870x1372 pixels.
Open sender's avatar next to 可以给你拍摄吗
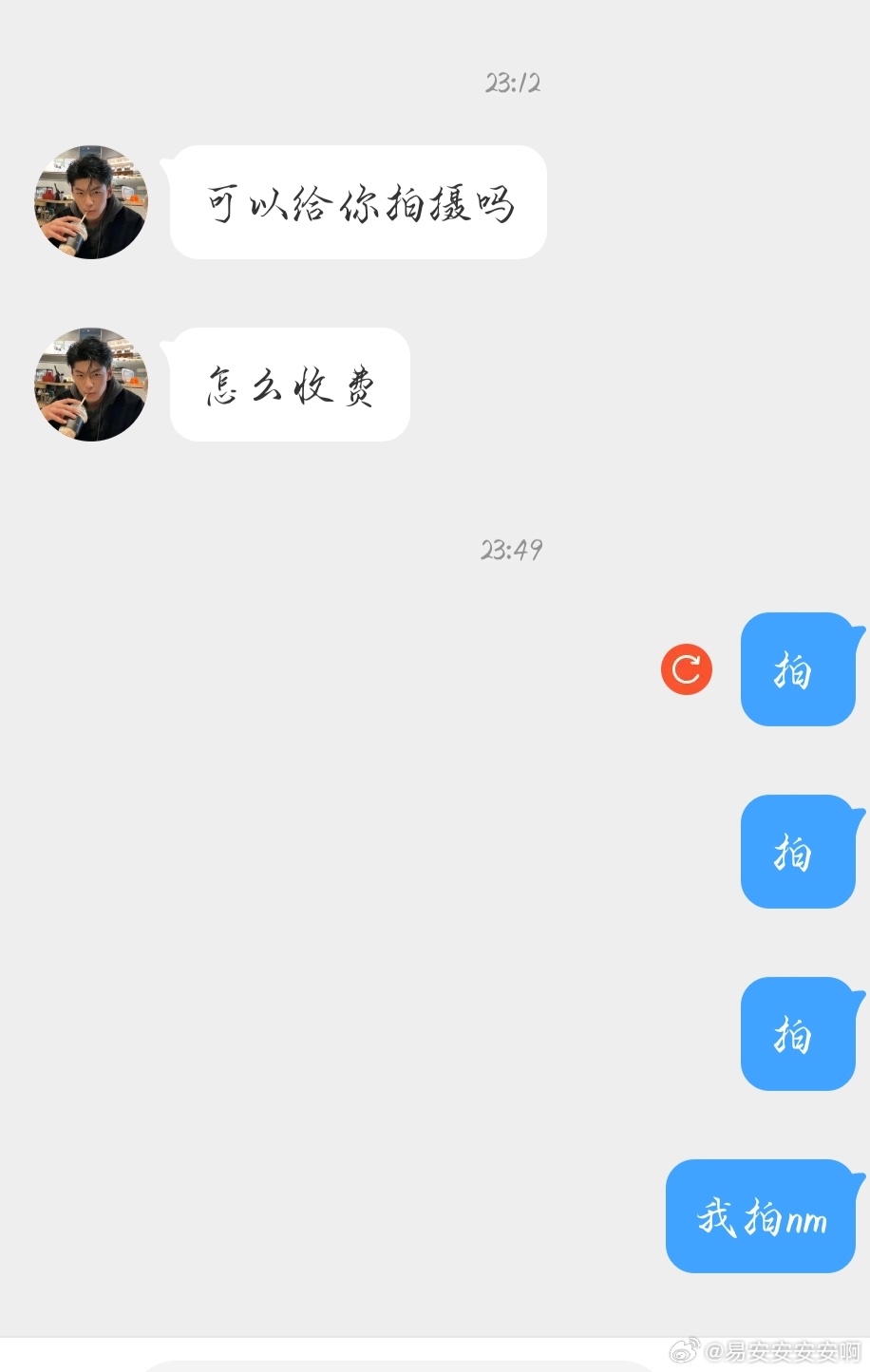click(x=91, y=202)
